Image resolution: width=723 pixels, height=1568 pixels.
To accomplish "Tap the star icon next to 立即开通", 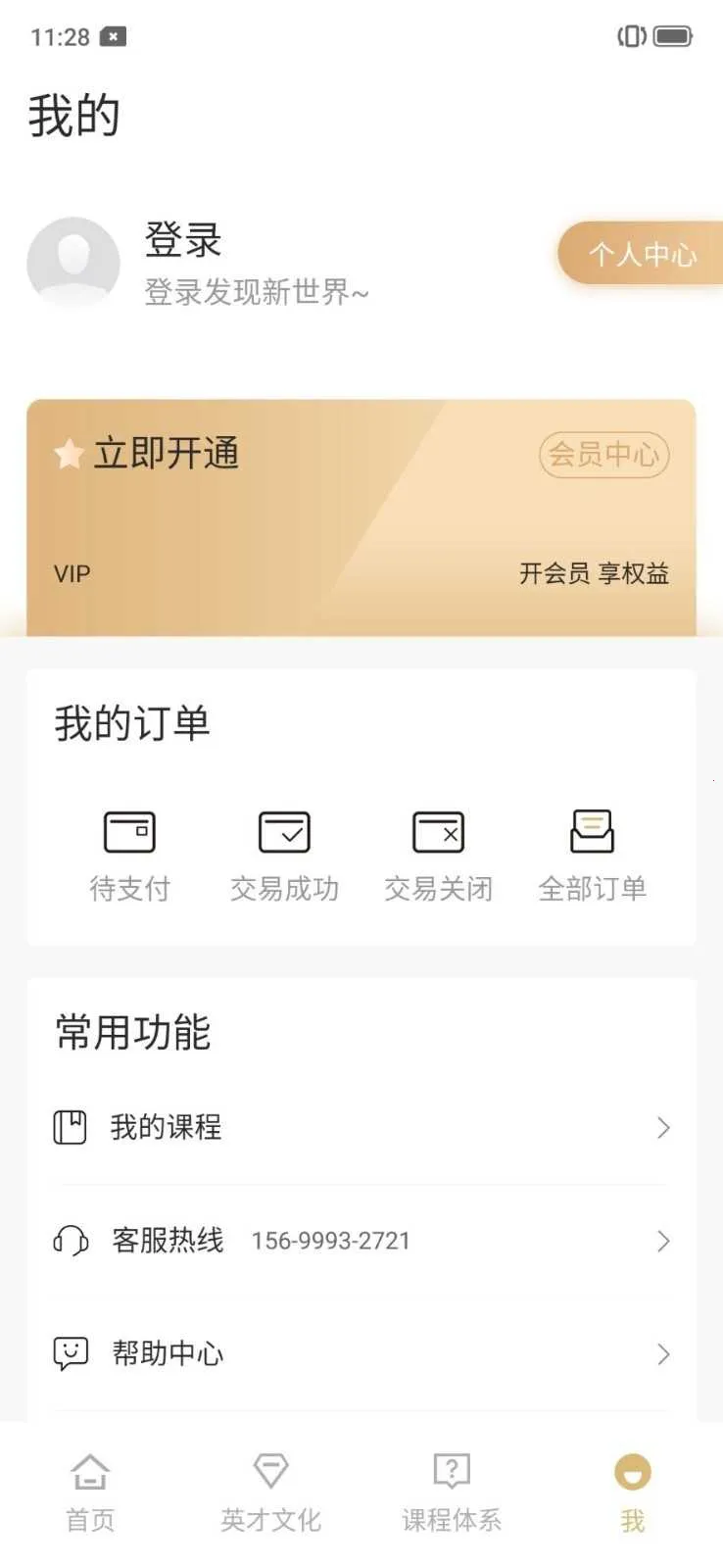I will [67, 454].
